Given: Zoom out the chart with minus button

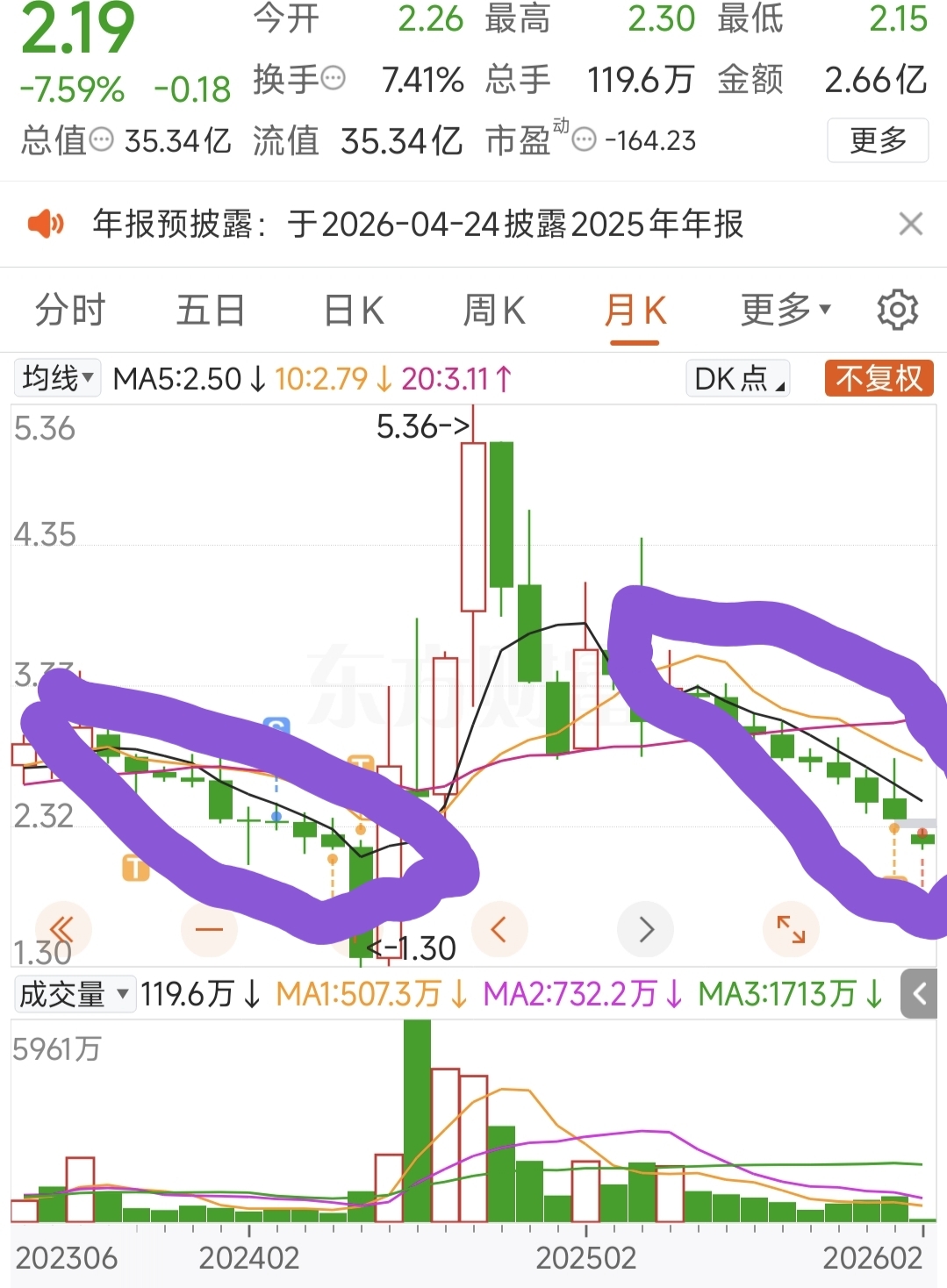Looking at the screenshot, I should pyautogui.click(x=209, y=929).
